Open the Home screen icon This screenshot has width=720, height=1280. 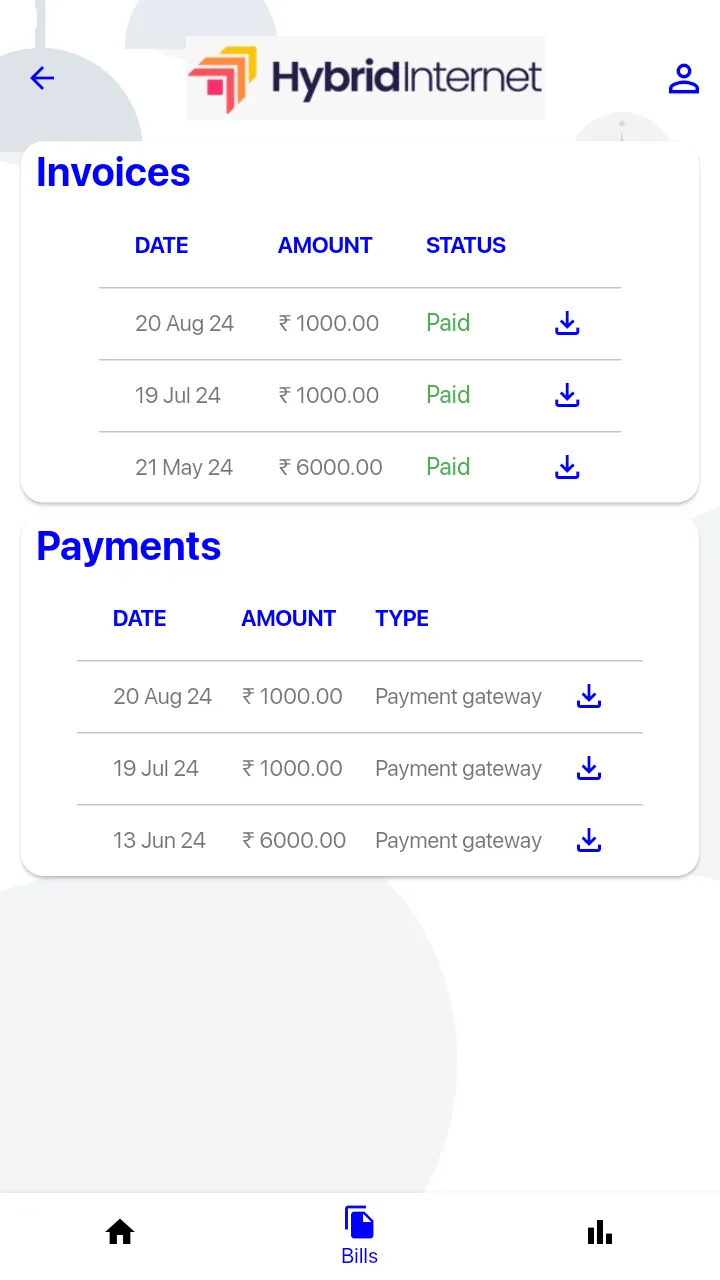coord(120,1232)
